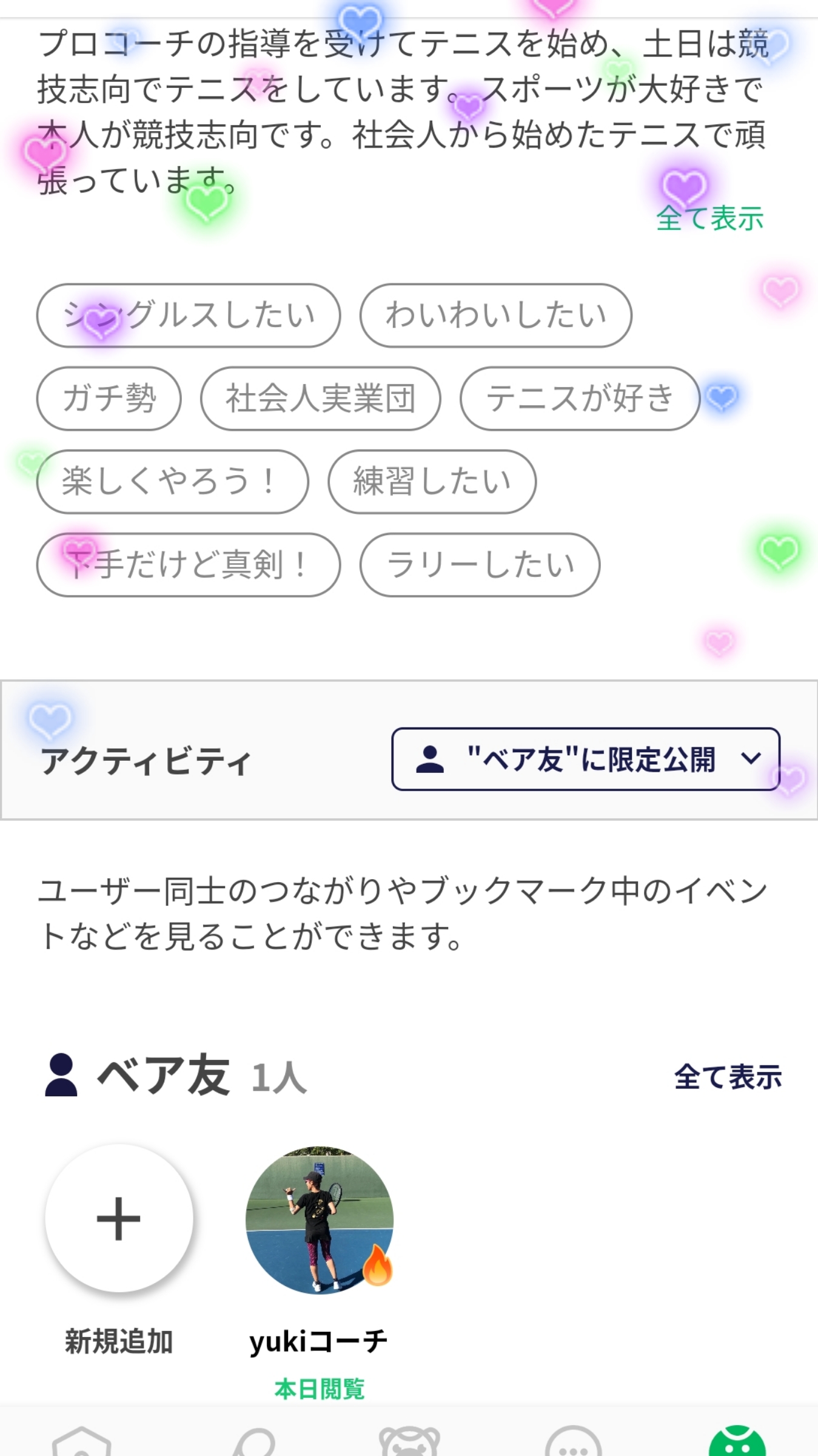Tap the 下手だけど真剣！ tag
Viewport: 818px width, 1456px height.
[x=189, y=565]
